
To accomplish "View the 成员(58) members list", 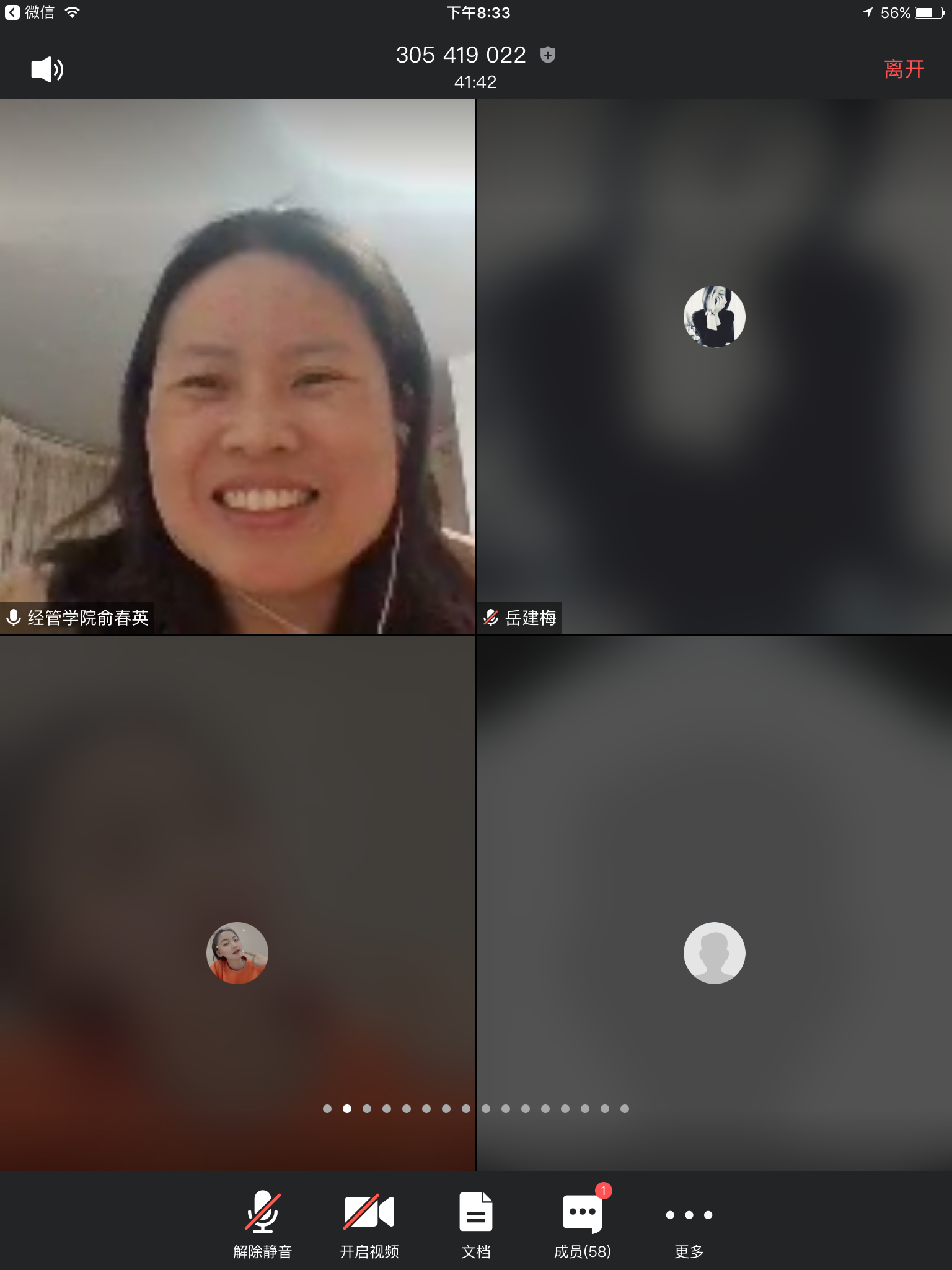I will [582, 1223].
